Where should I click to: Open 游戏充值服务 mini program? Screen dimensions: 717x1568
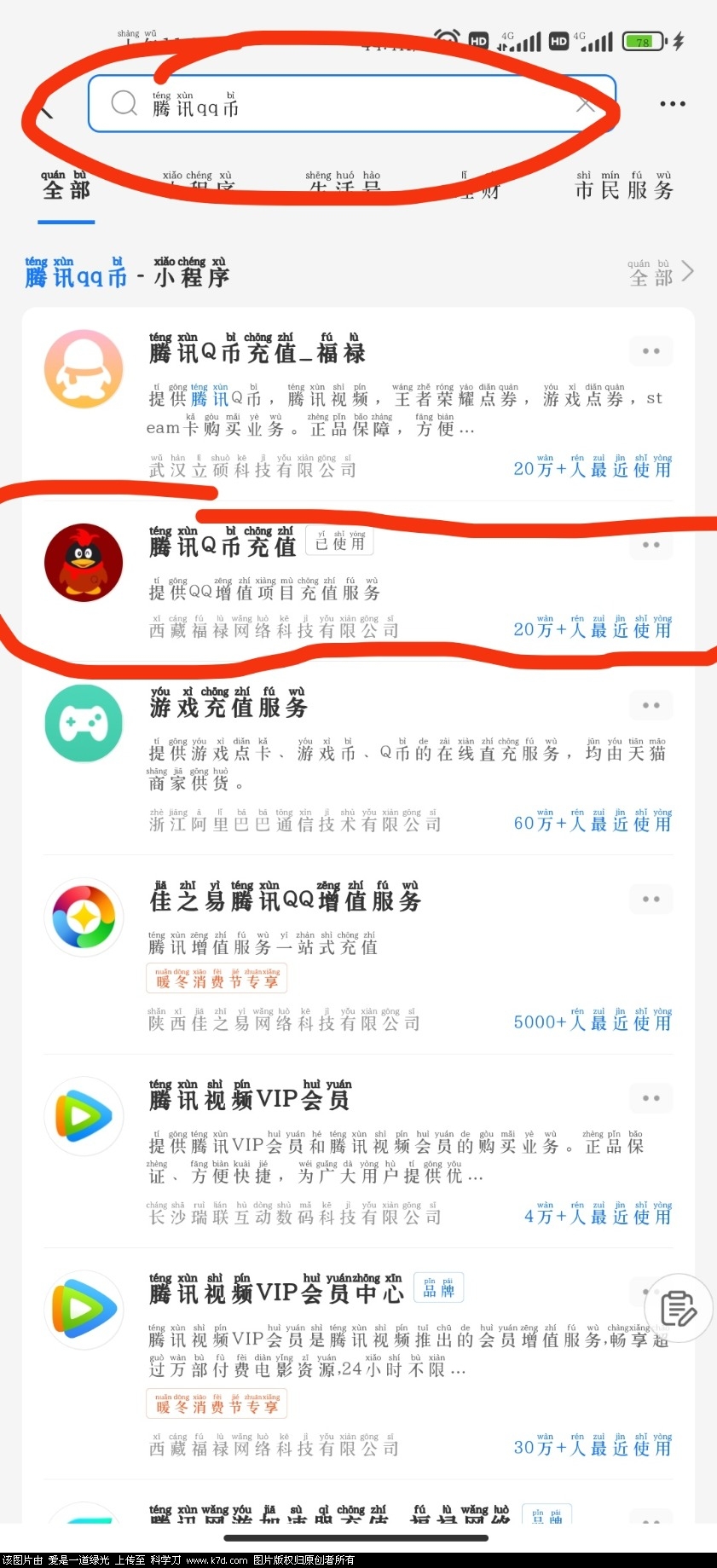[228, 708]
